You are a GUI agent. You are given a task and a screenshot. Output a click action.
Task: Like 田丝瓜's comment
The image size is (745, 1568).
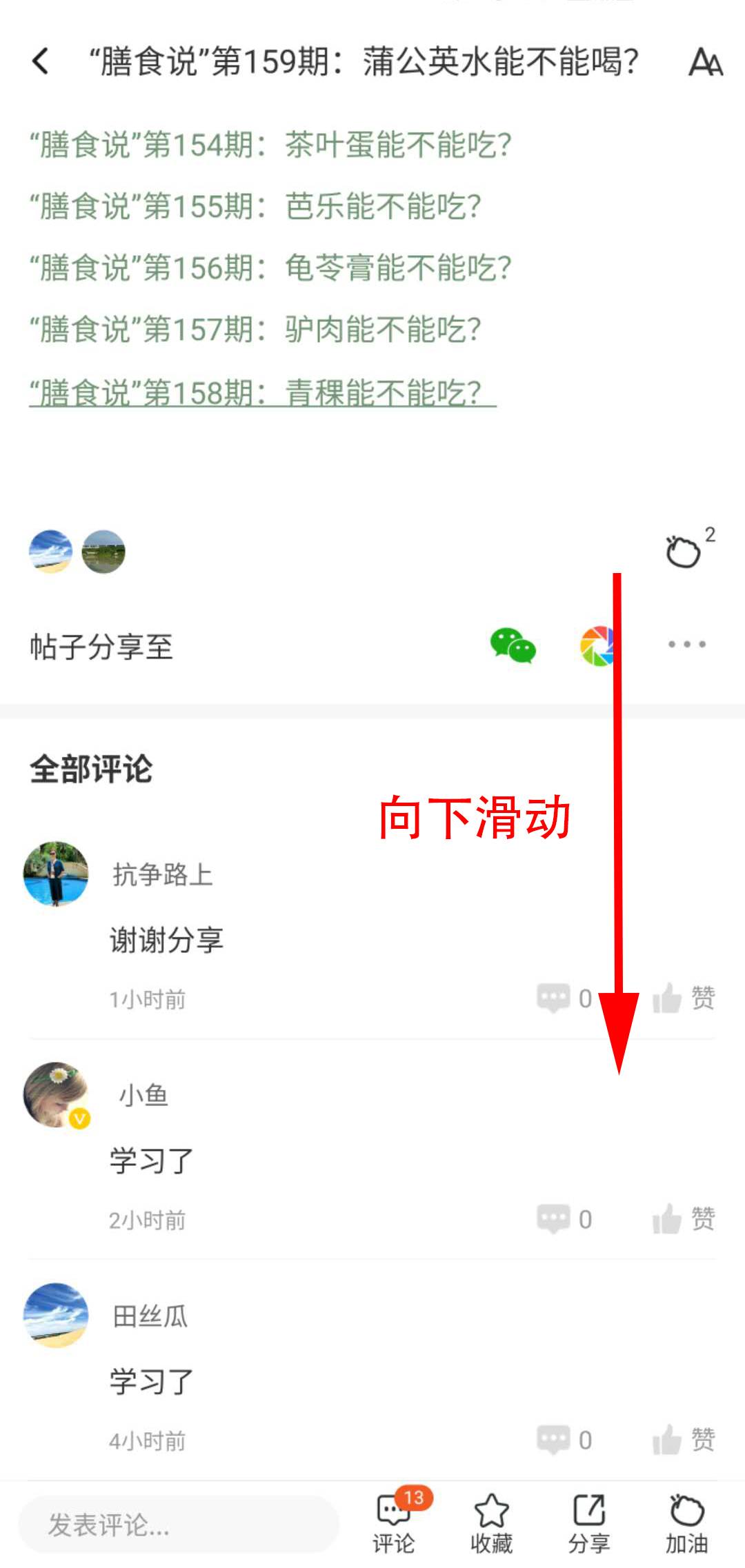tap(684, 1440)
